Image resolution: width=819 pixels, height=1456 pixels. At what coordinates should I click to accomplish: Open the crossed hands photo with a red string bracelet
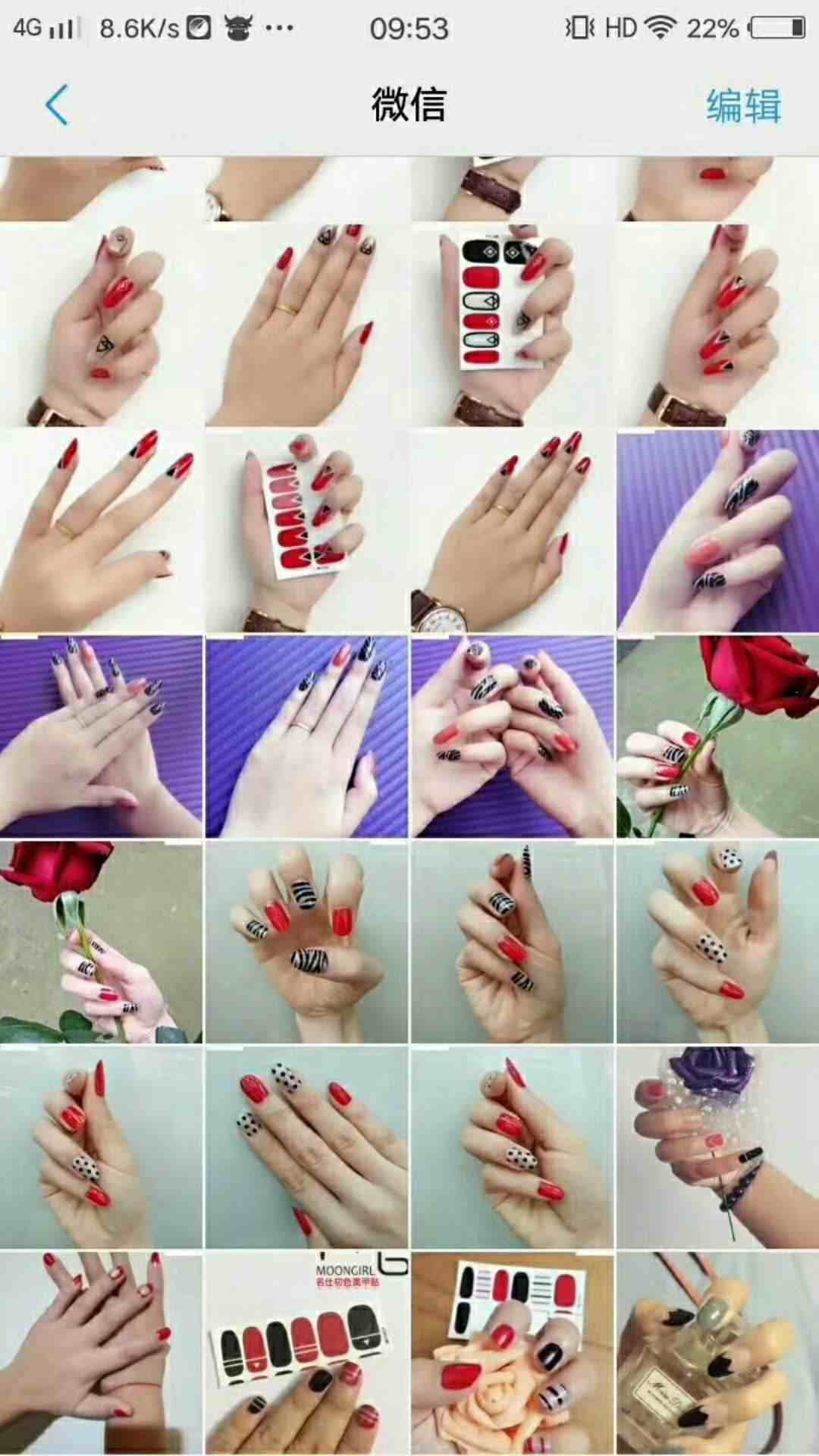(101, 1352)
